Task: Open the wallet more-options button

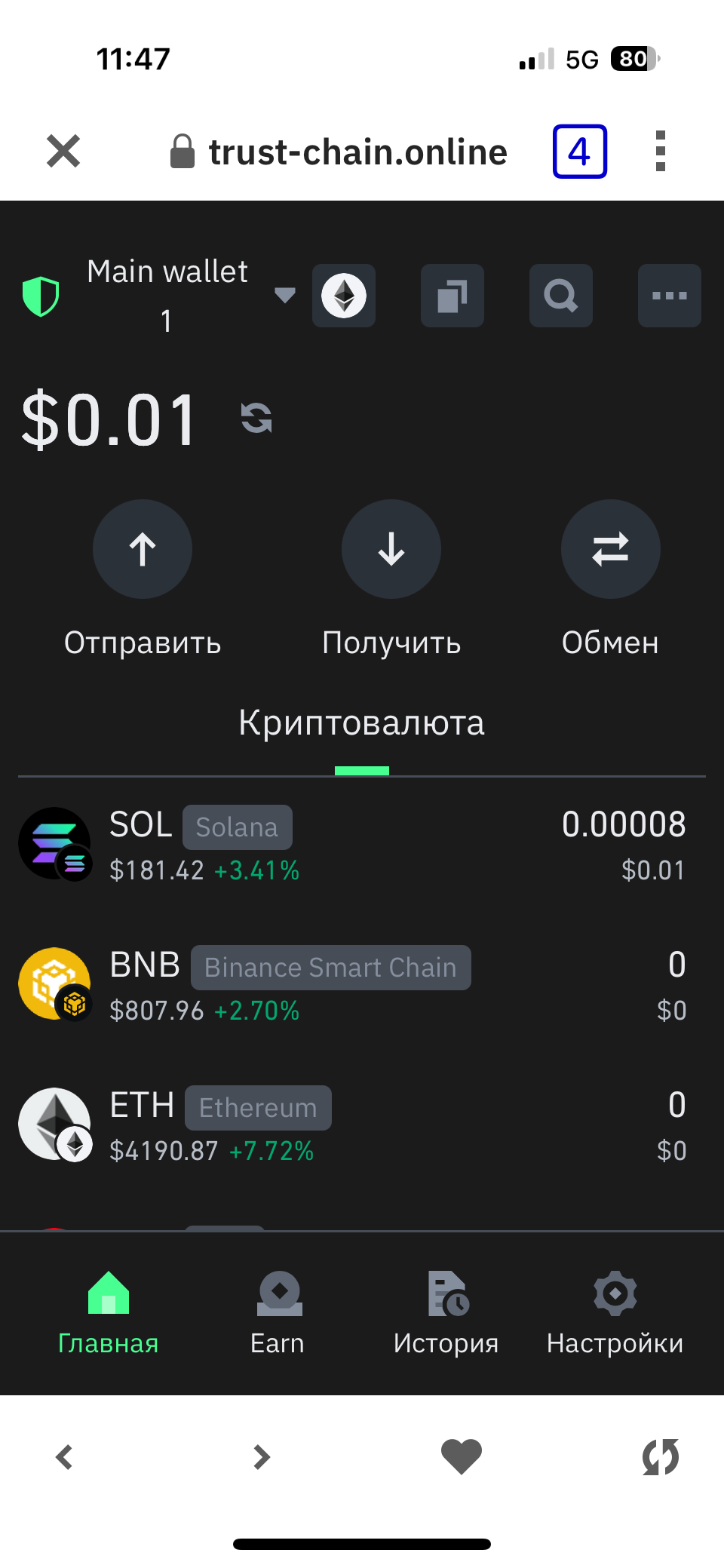Action: 670,296
